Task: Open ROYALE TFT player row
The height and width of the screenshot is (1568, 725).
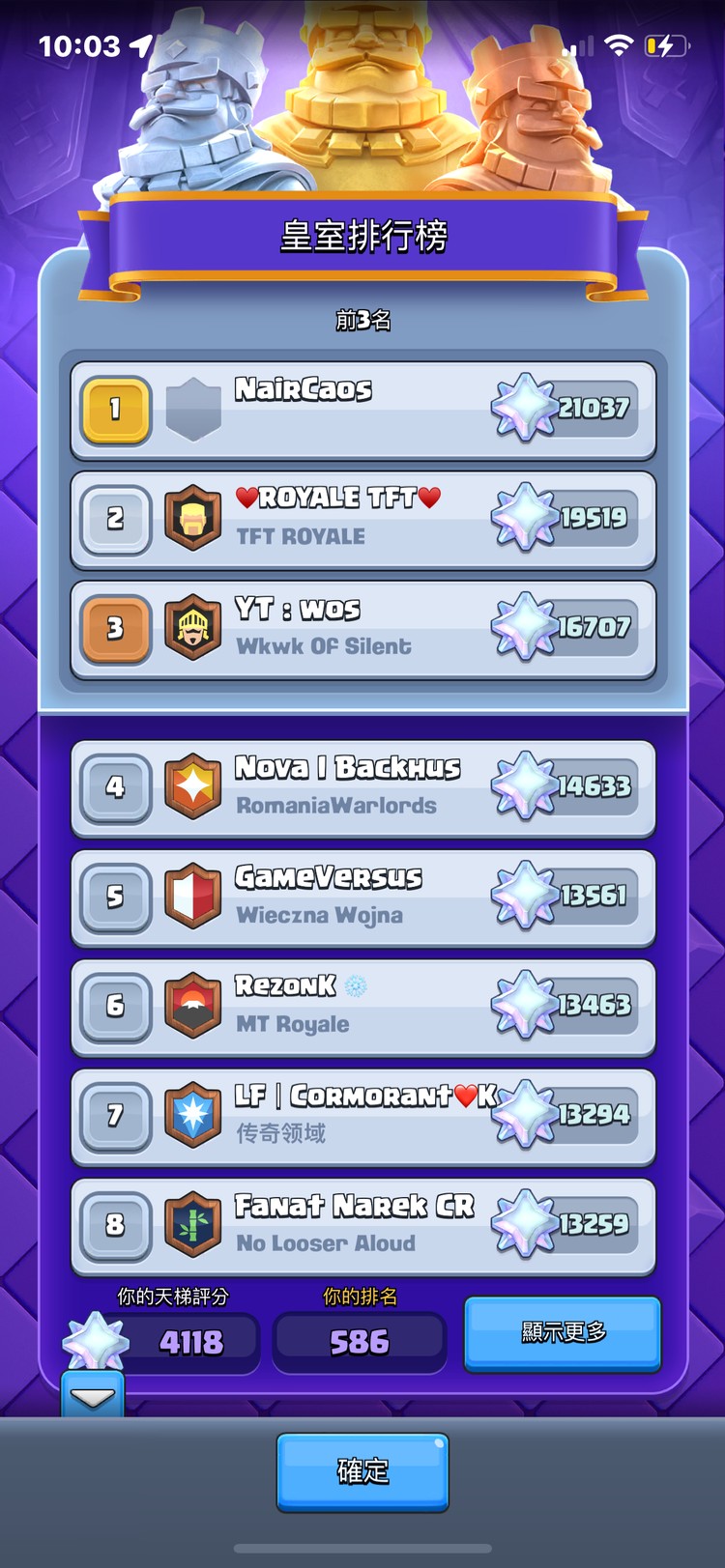Action: pyautogui.click(x=362, y=520)
